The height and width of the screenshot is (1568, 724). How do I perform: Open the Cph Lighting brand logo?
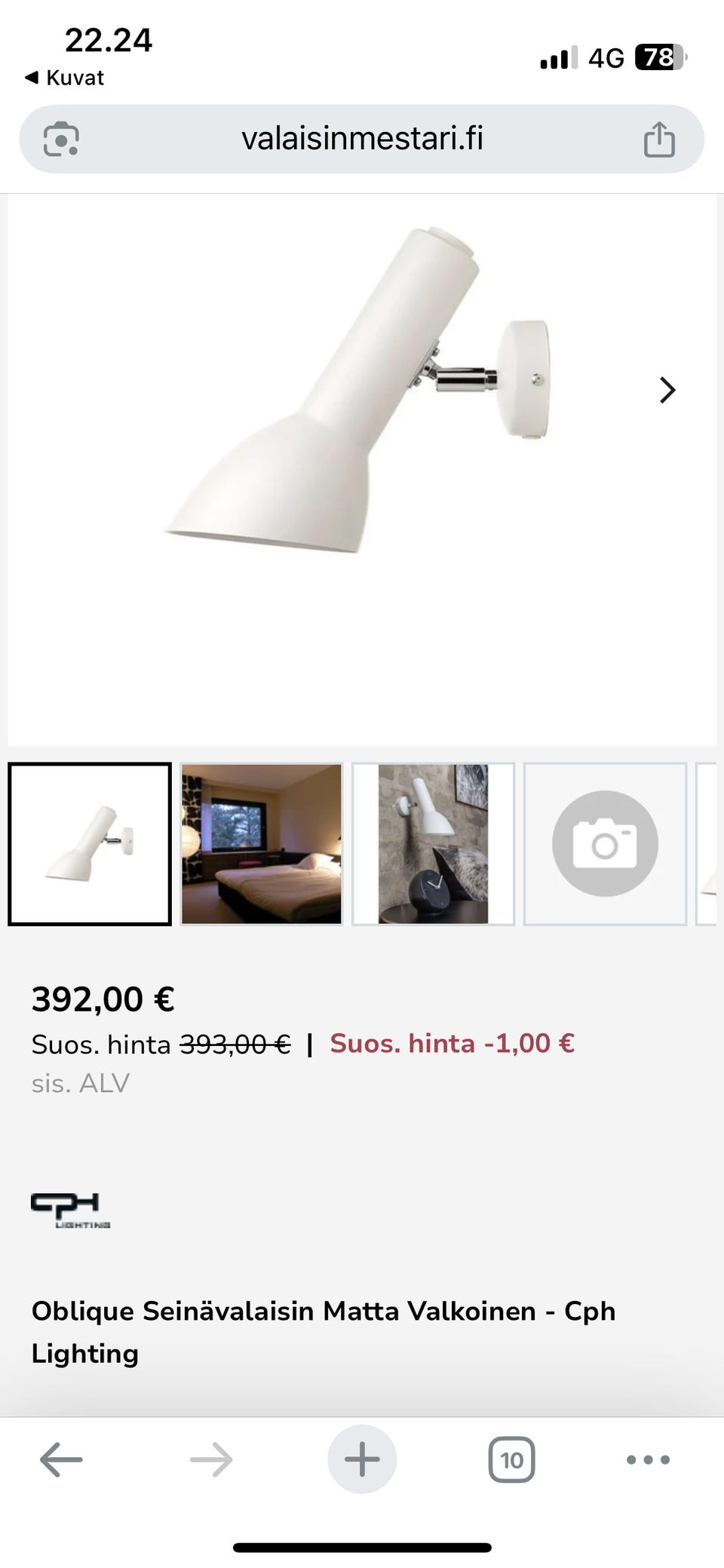[x=70, y=1209]
